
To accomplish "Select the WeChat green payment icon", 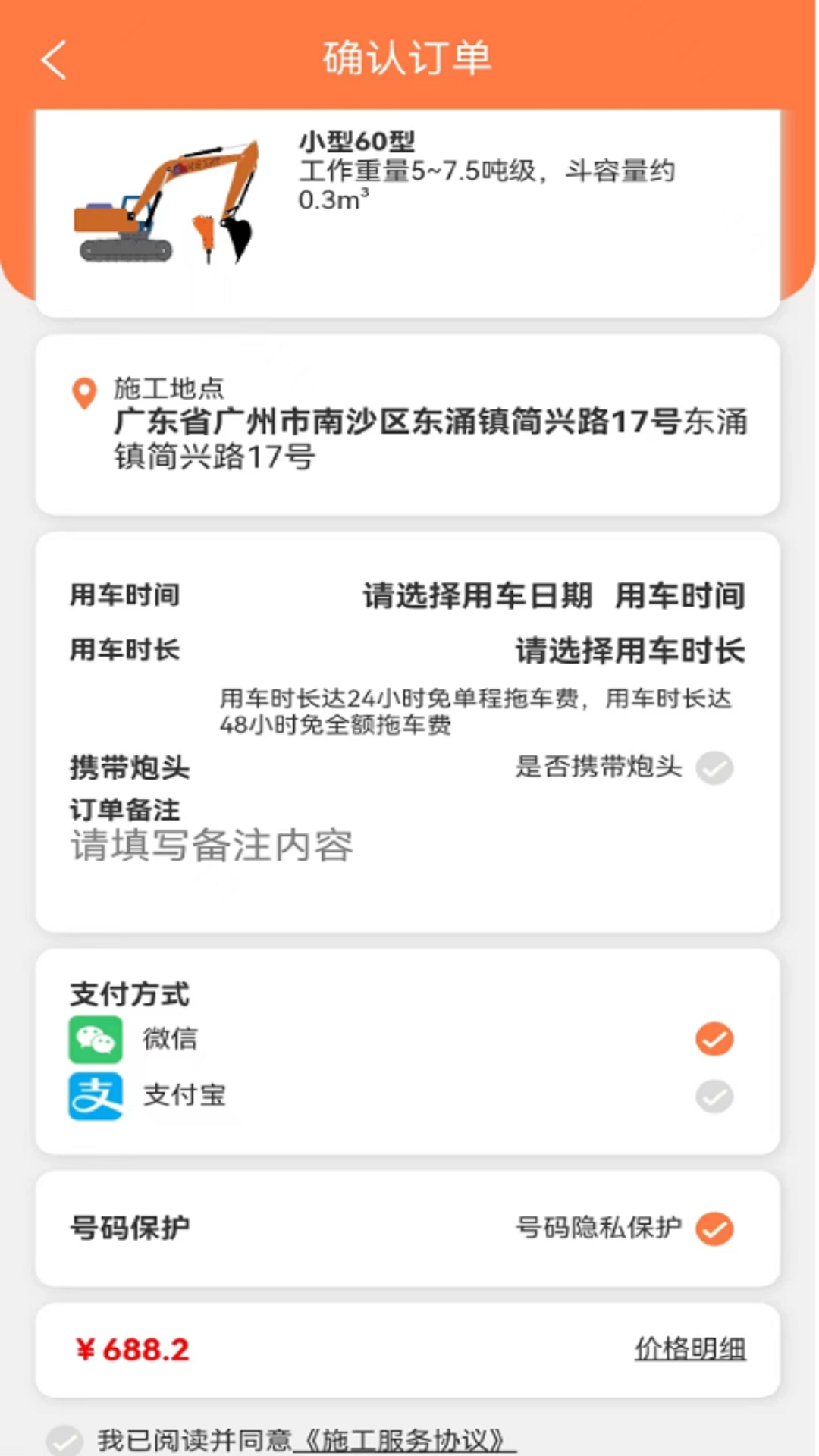I will [x=96, y=1040].
